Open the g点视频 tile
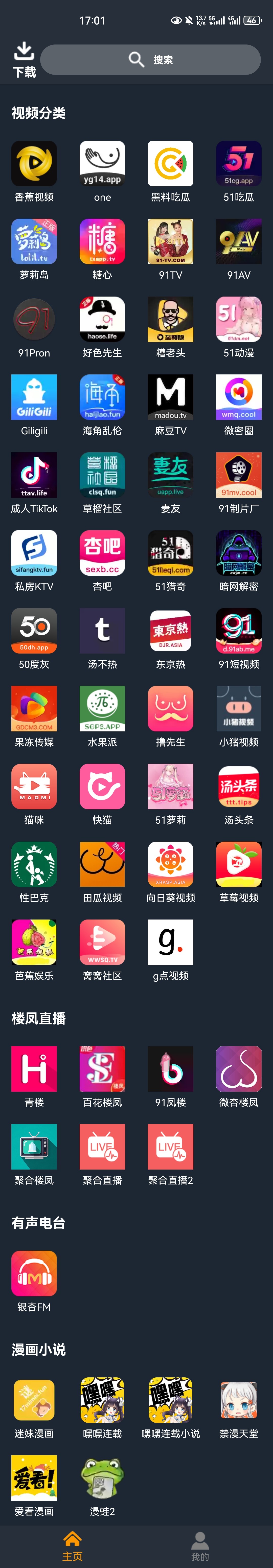Image resolution: width=273 pixels, height=1568 pixels. pos(170,942)
